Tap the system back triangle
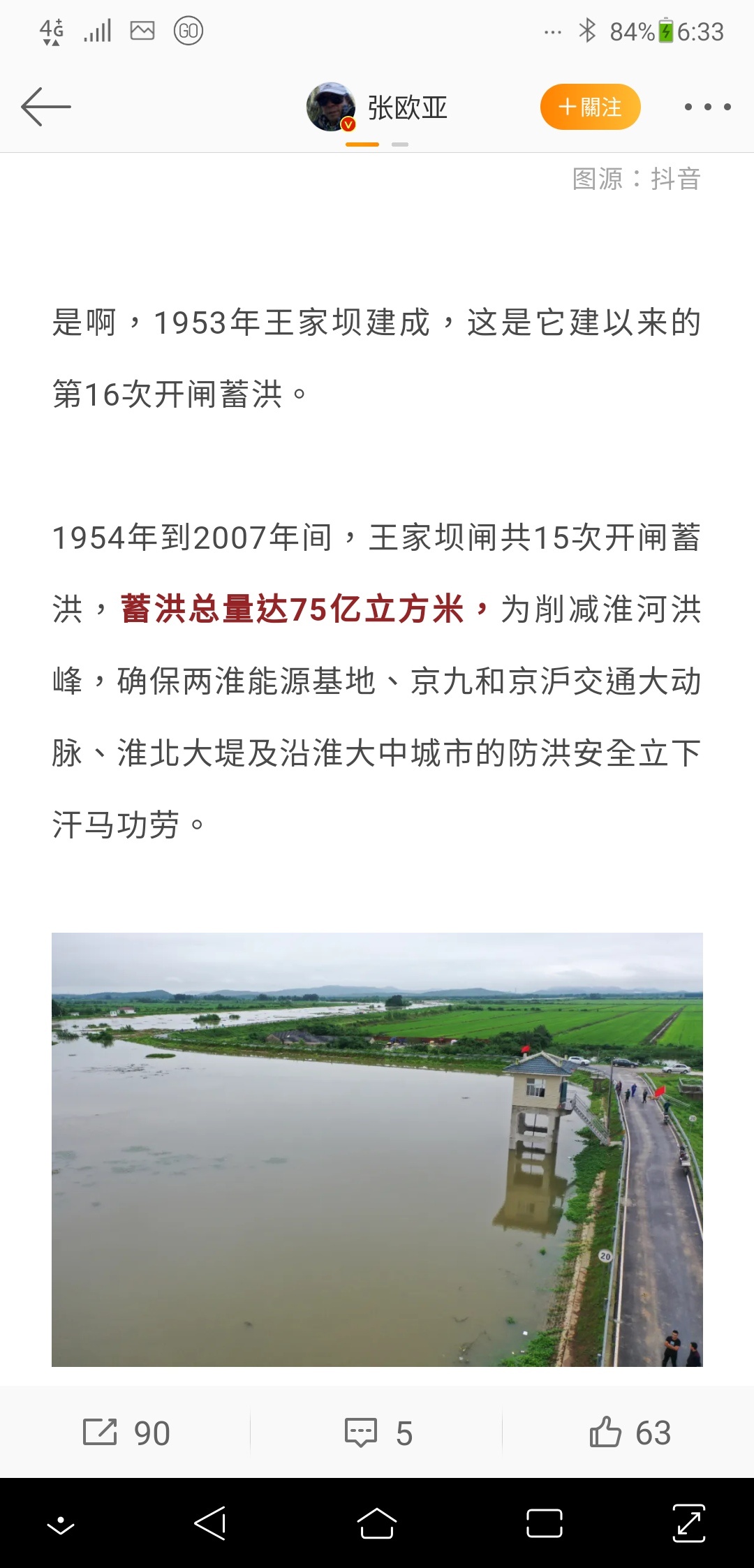This screenshot has width=754, height=1568. pyautogui.click(x=210, y=1523)
